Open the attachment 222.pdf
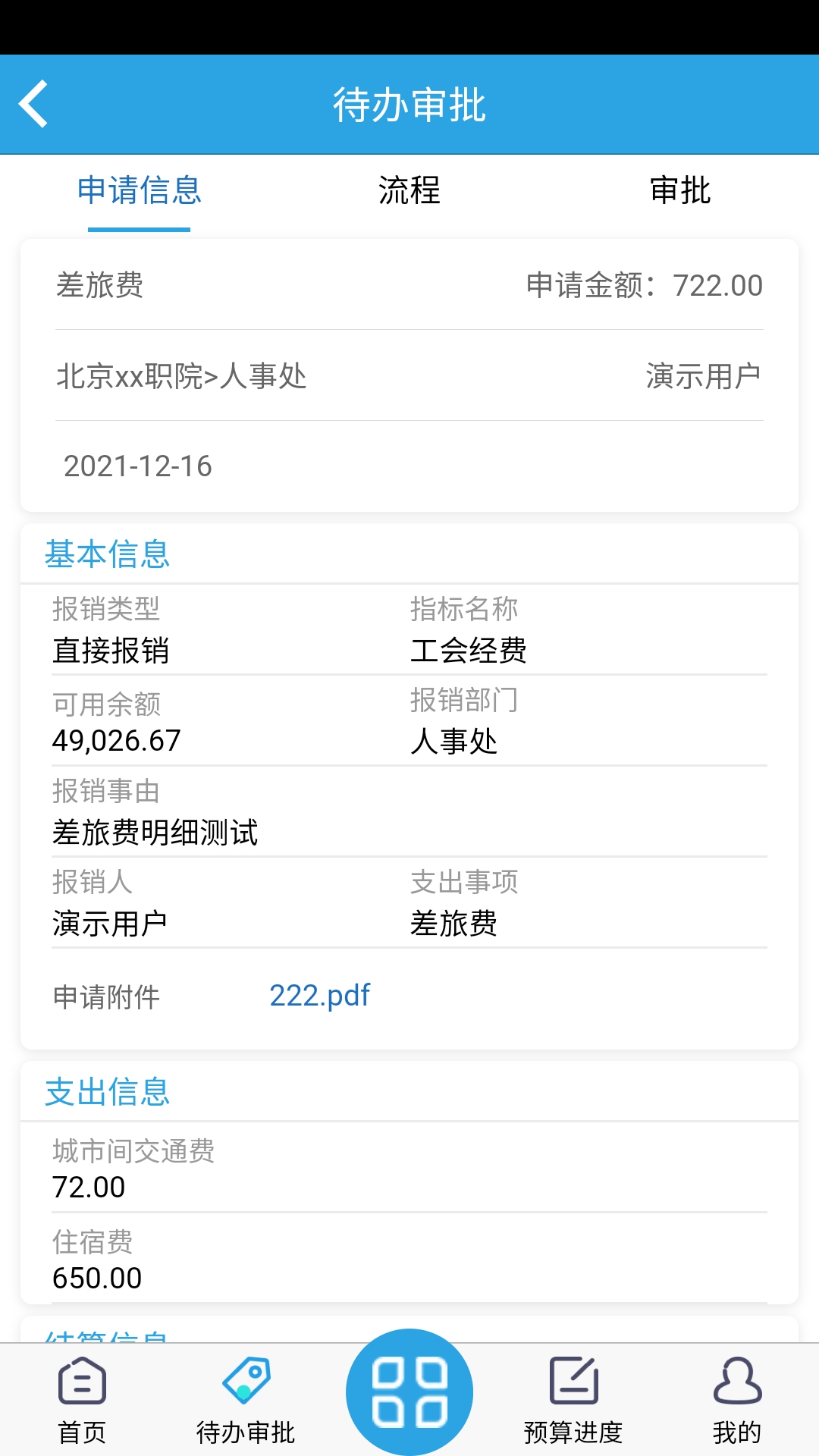 point(319,994)
